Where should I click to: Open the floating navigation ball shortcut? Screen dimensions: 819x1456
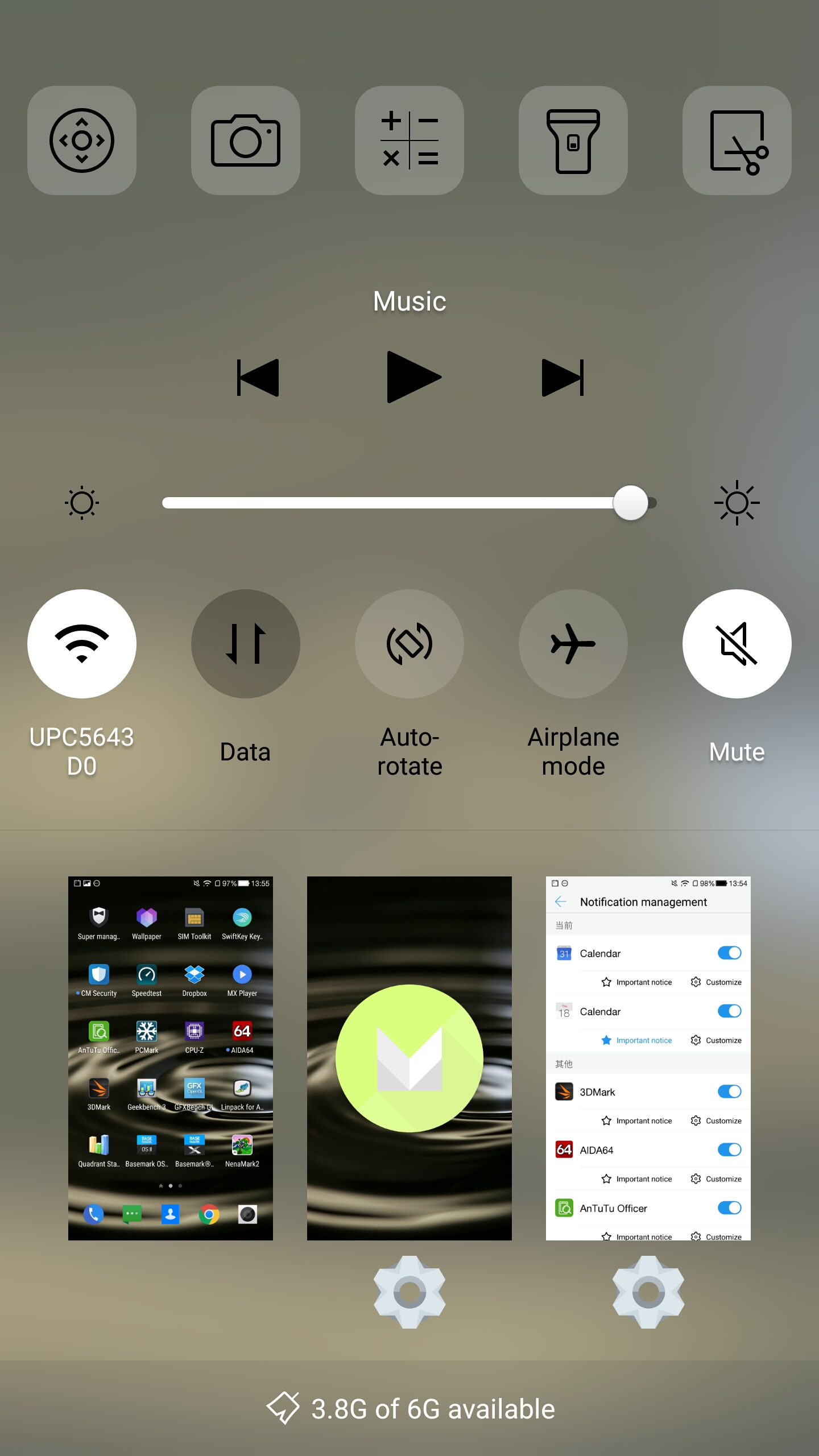point(82,140)
